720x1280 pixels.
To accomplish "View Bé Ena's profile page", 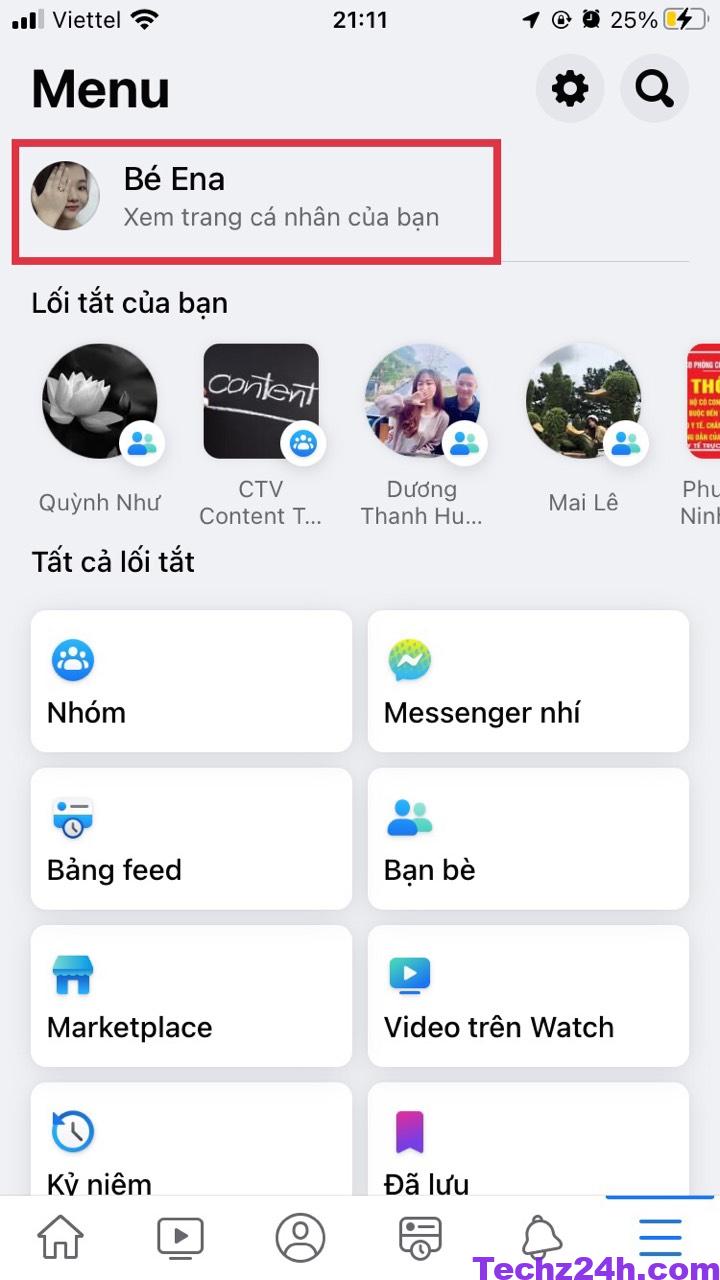I will (x=255, y=197).
